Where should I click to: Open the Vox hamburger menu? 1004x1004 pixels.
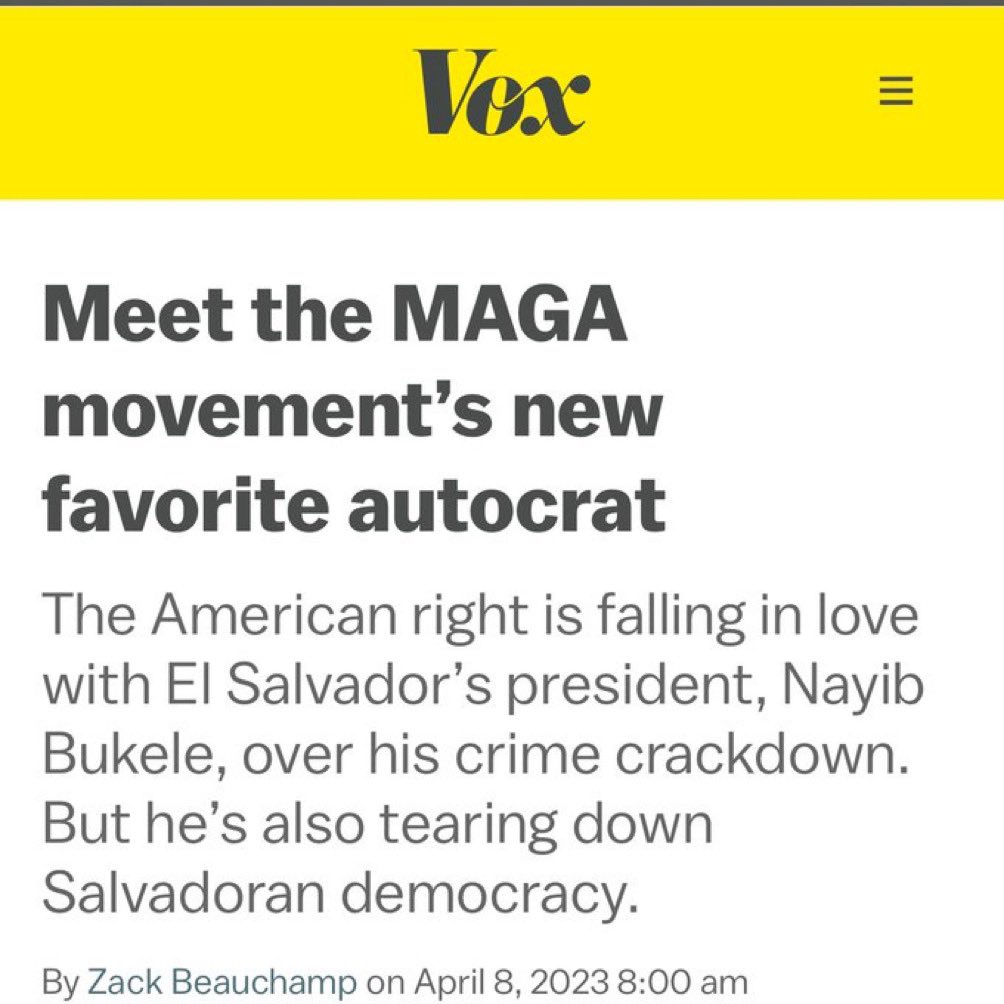pyautogui.click(x=895, y=93)
